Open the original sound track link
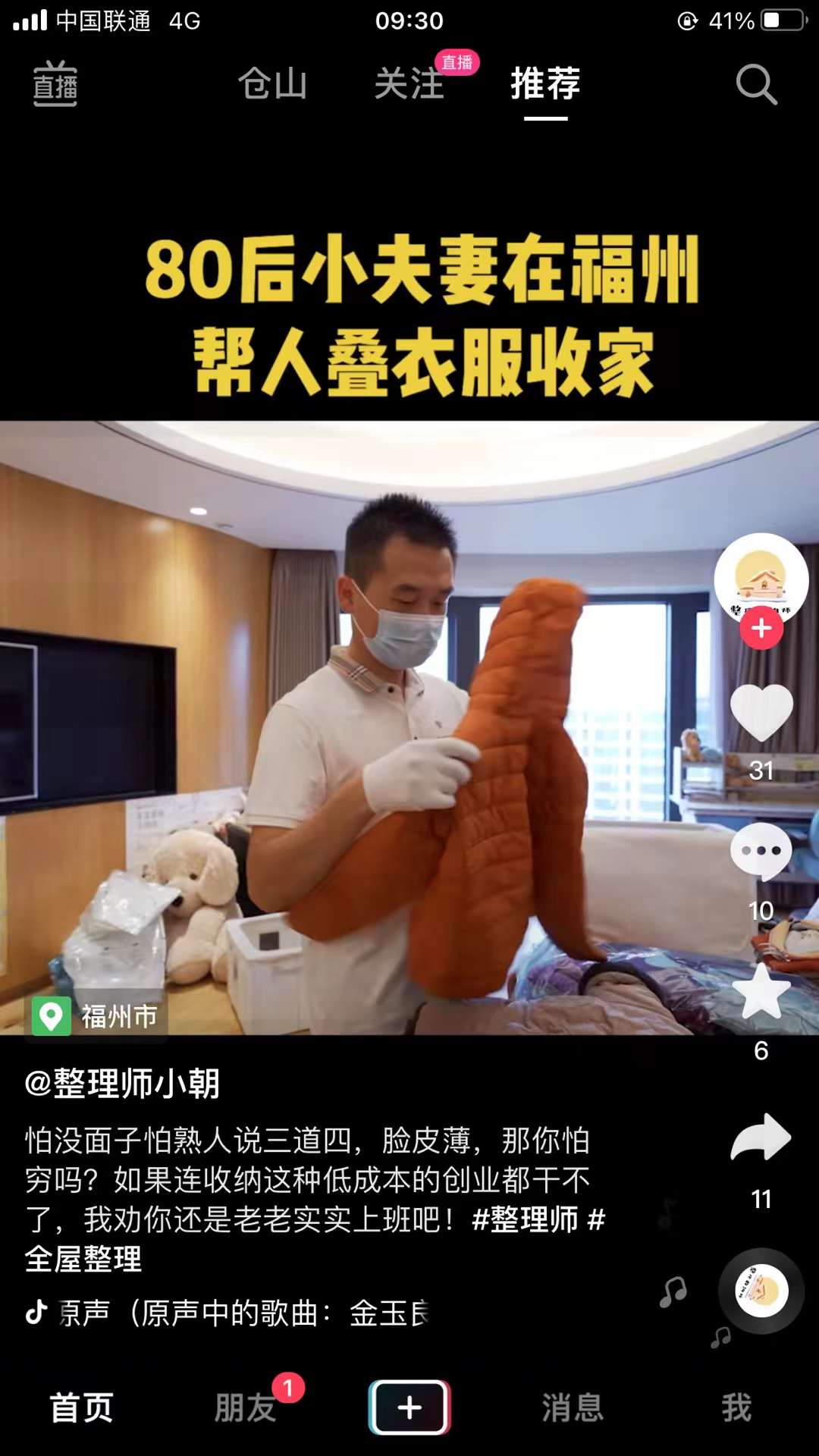Image resolution: width=819 pixels, height=1456 pixels. coord(243,1313)
